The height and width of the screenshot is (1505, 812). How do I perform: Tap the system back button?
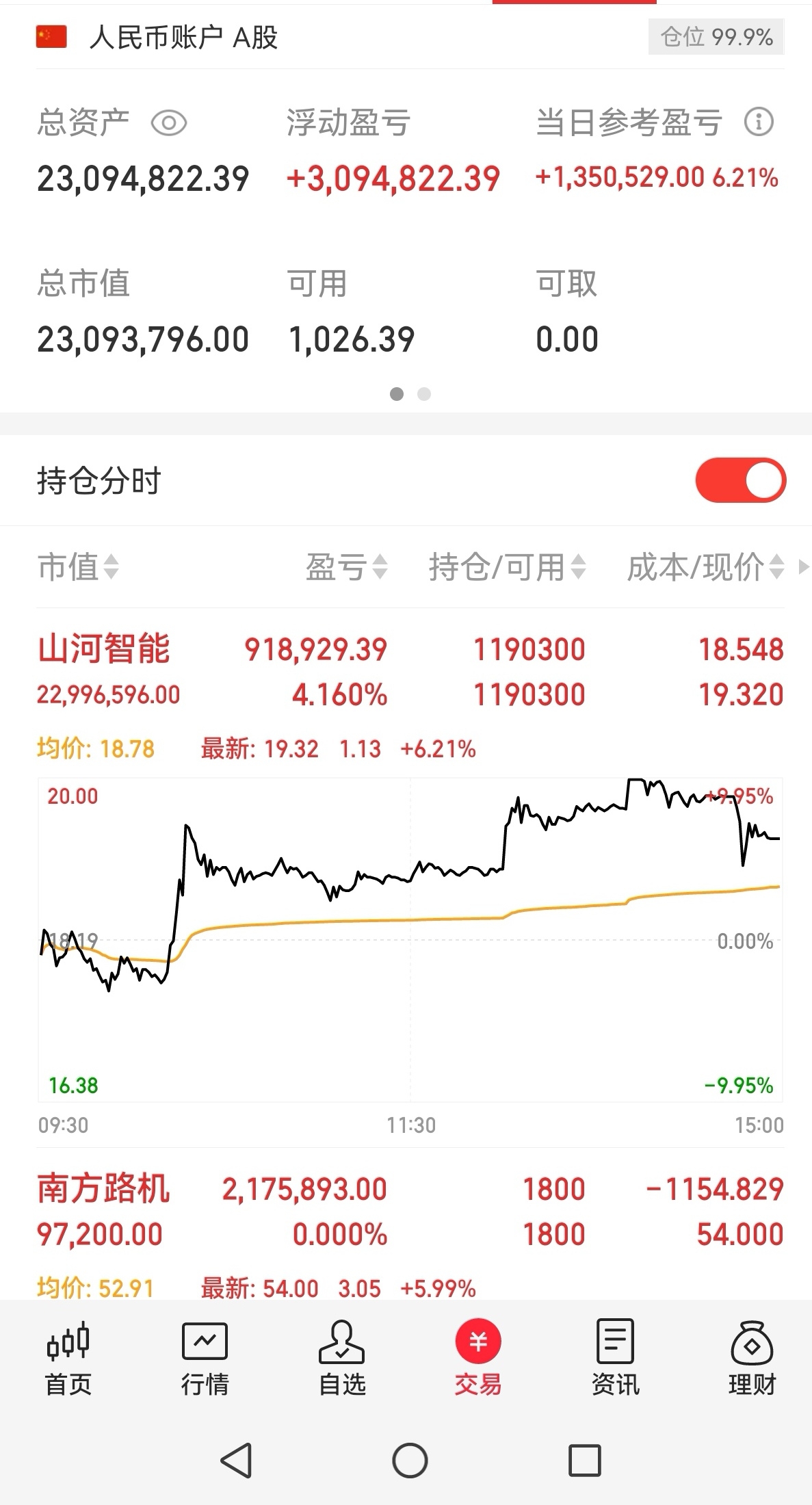237,1461
